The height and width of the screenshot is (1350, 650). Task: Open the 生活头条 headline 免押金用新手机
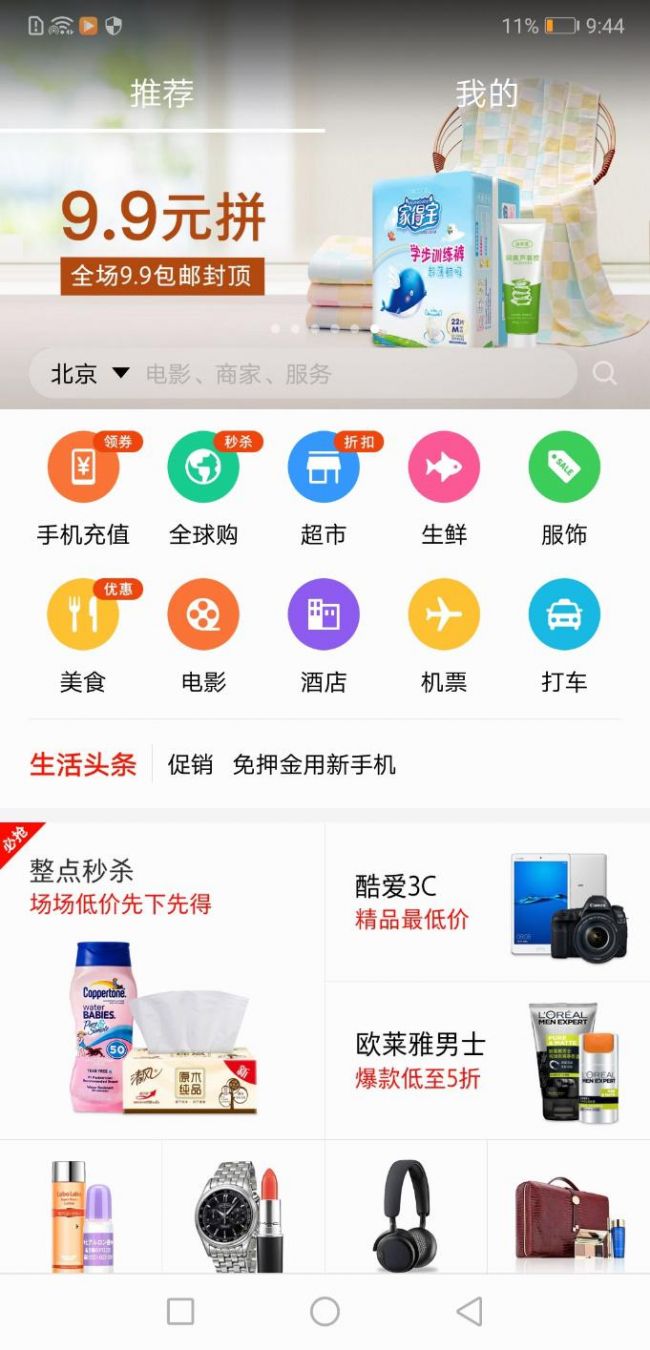[314, 765]
